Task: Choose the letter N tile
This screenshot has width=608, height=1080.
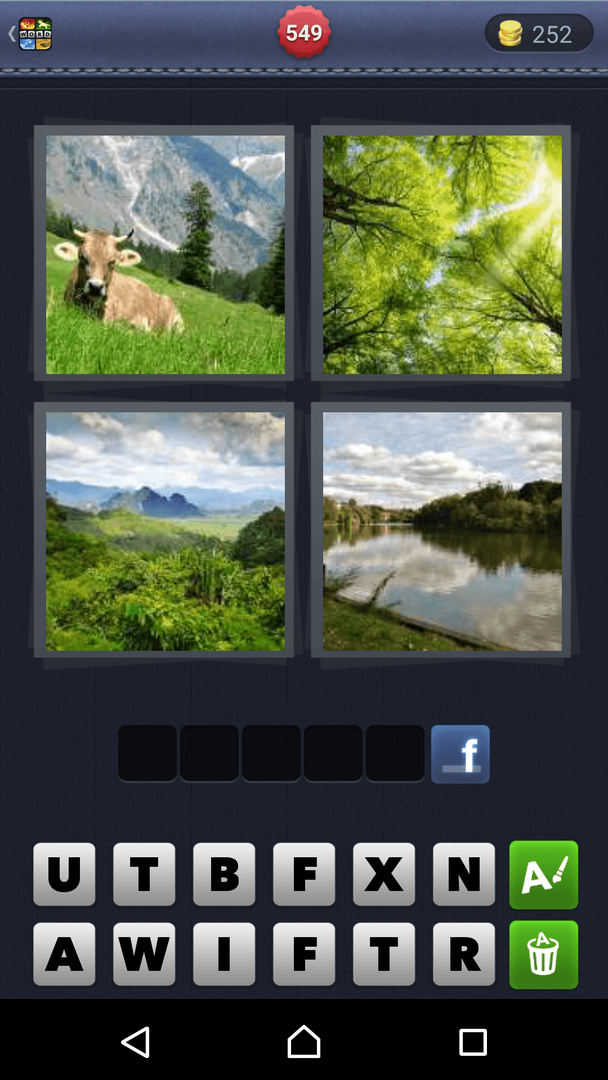Action: 464,874
